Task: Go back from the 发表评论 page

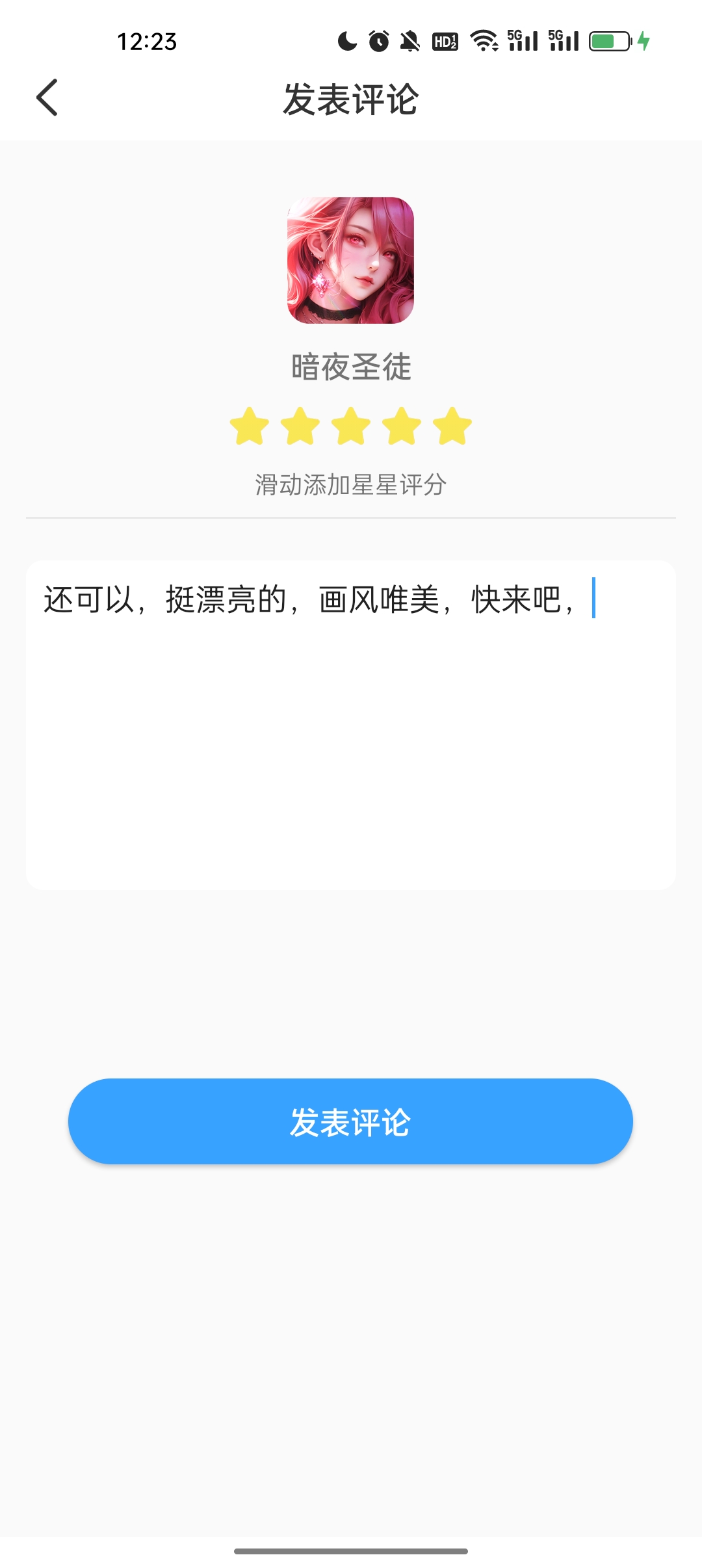Action: (x=47, y=98)
